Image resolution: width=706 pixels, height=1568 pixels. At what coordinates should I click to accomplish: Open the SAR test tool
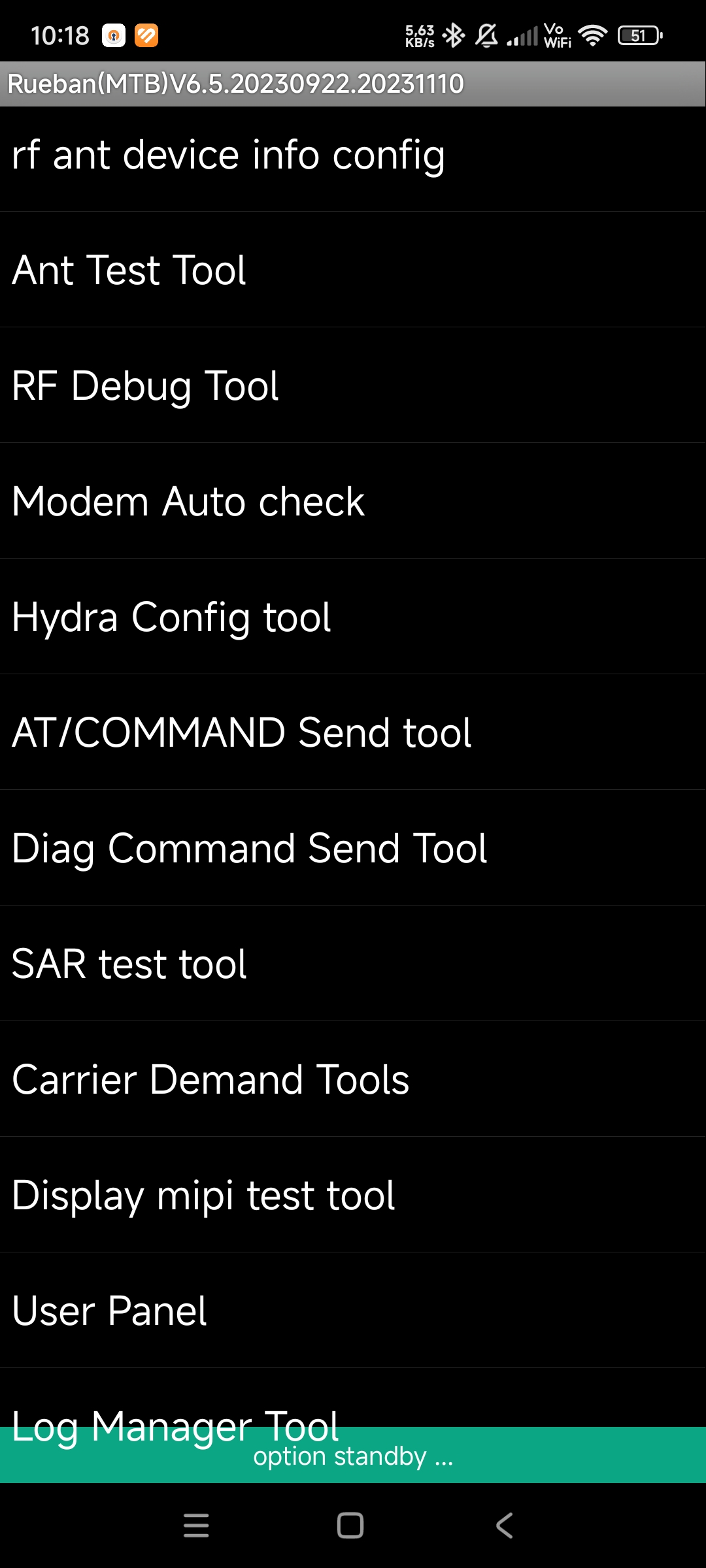pos(353,963)
